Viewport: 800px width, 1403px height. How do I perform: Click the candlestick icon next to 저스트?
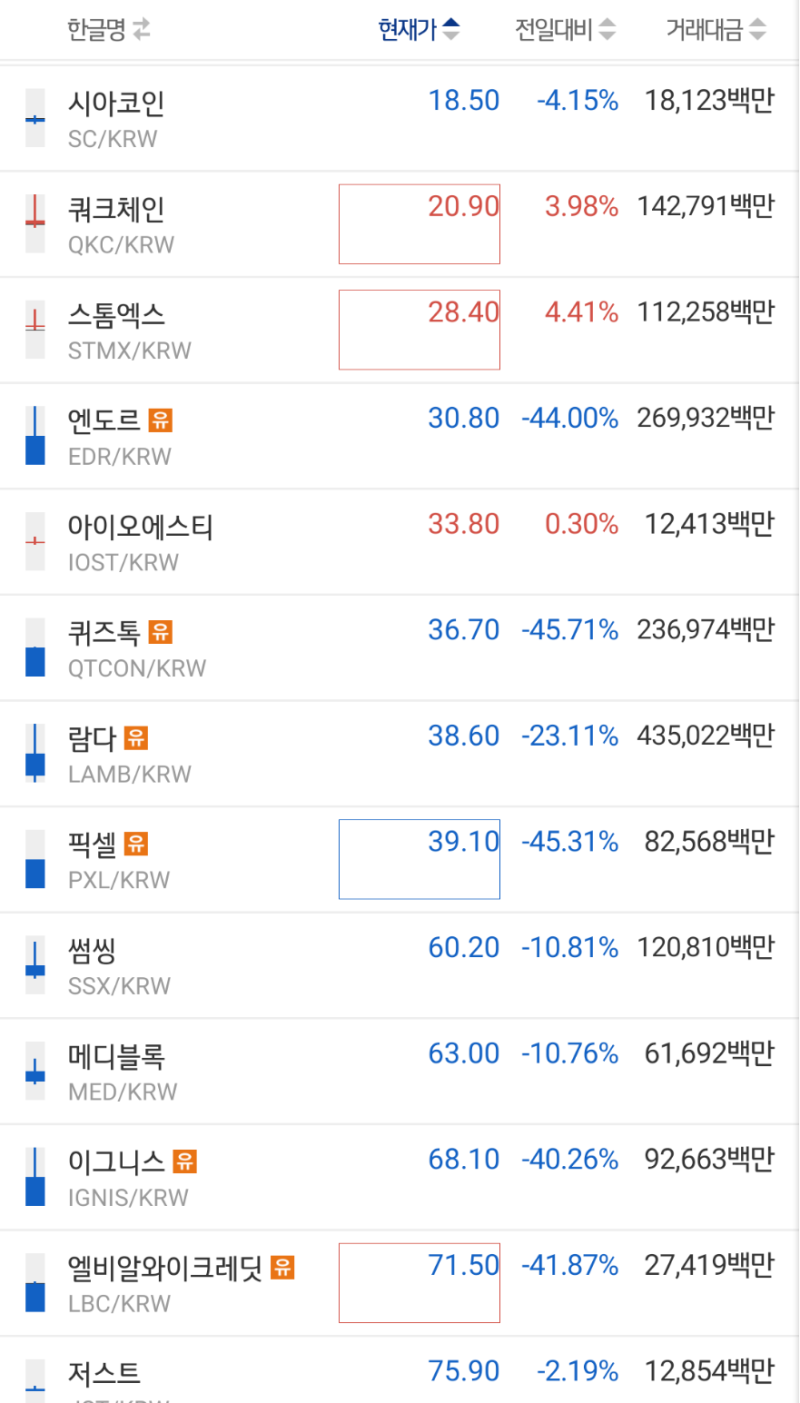coord(32,1385)
